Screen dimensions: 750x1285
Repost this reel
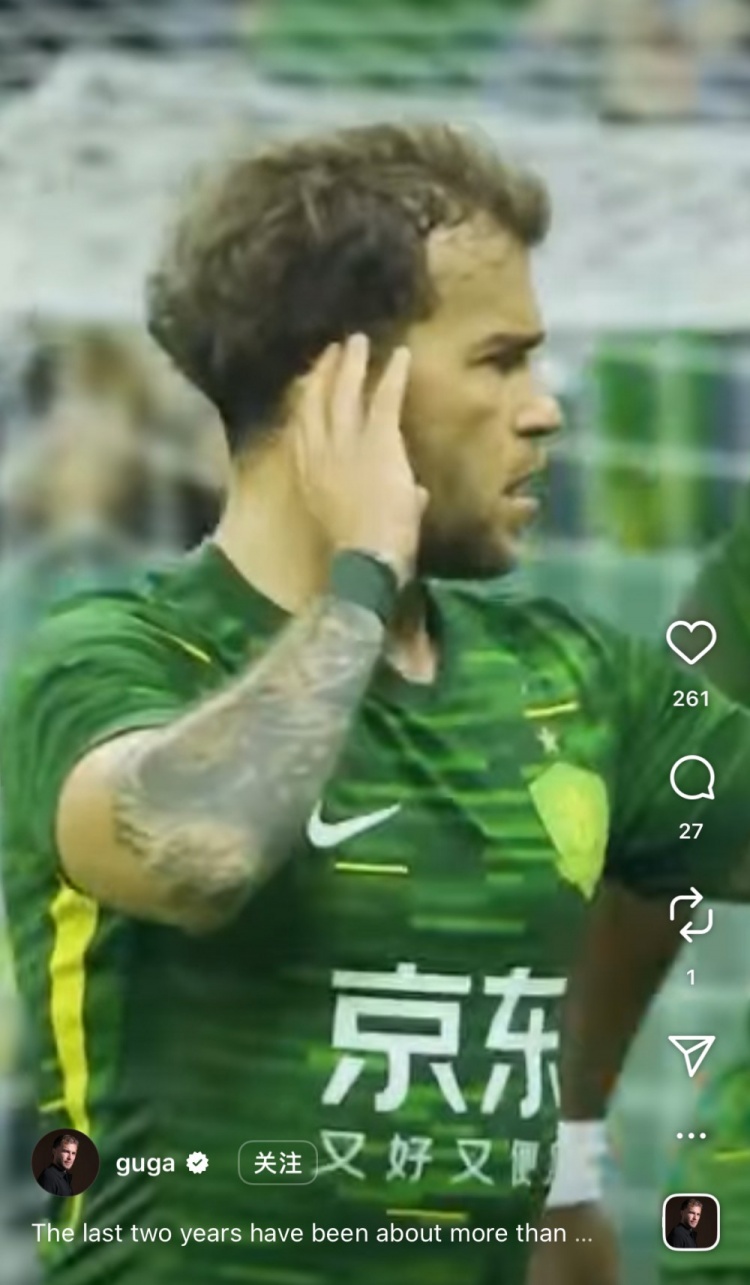[x=691, y=915]
